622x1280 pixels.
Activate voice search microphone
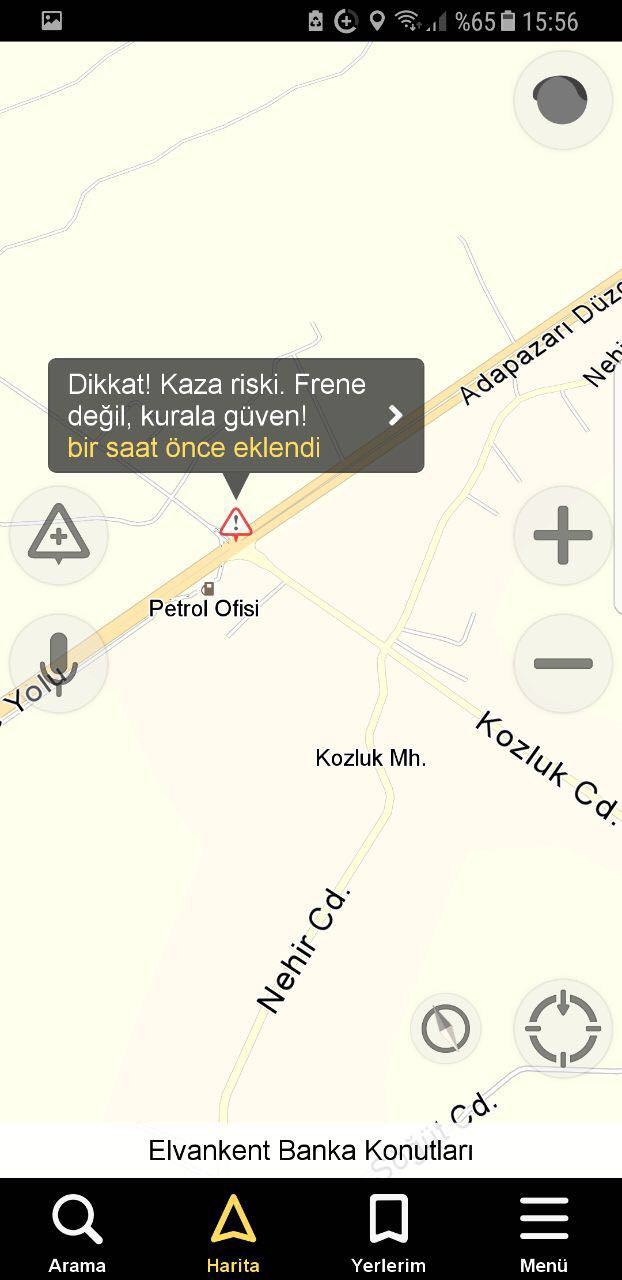(58, 663)
